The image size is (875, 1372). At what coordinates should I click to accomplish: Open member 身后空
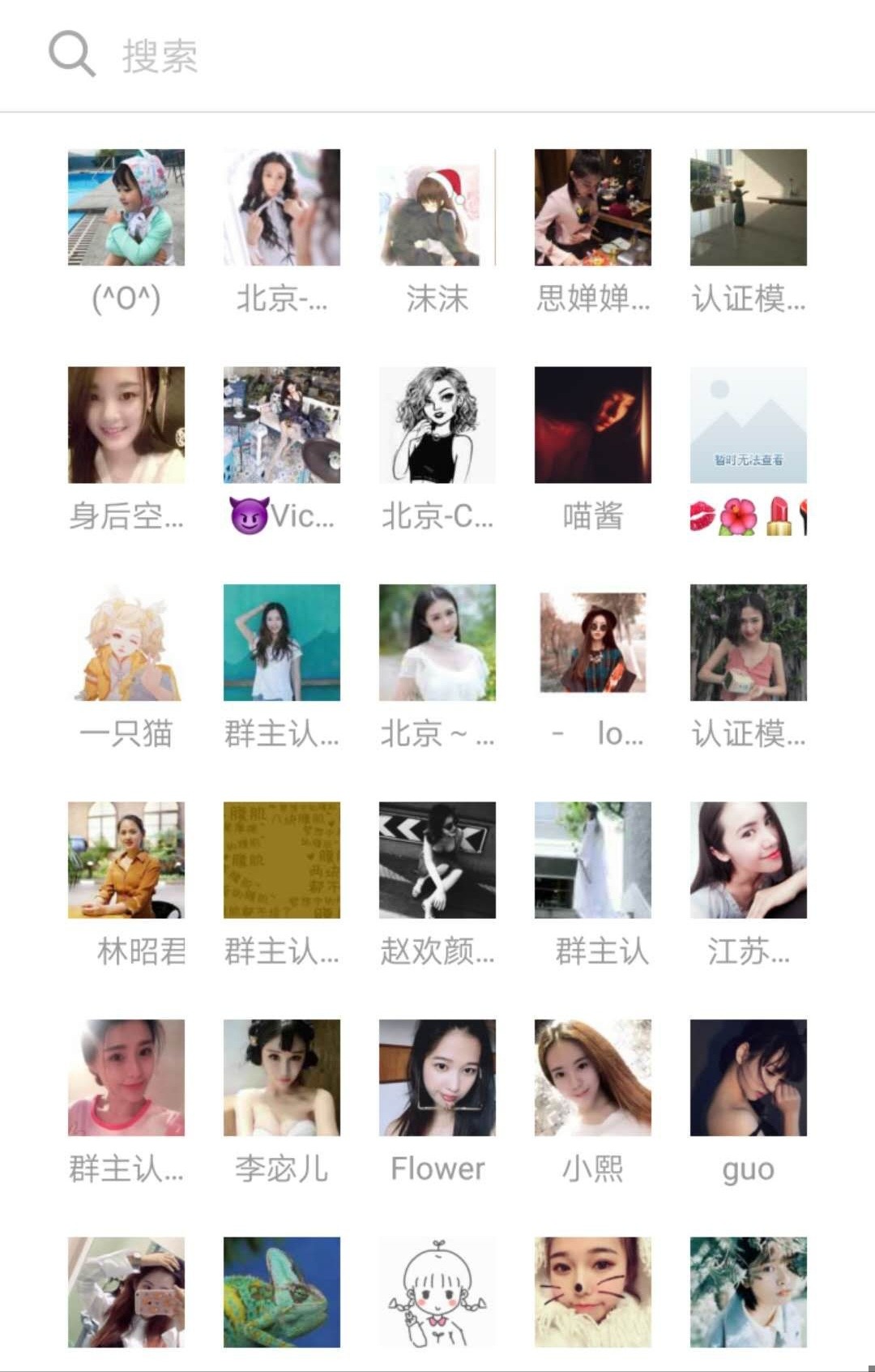coord(126,425)
